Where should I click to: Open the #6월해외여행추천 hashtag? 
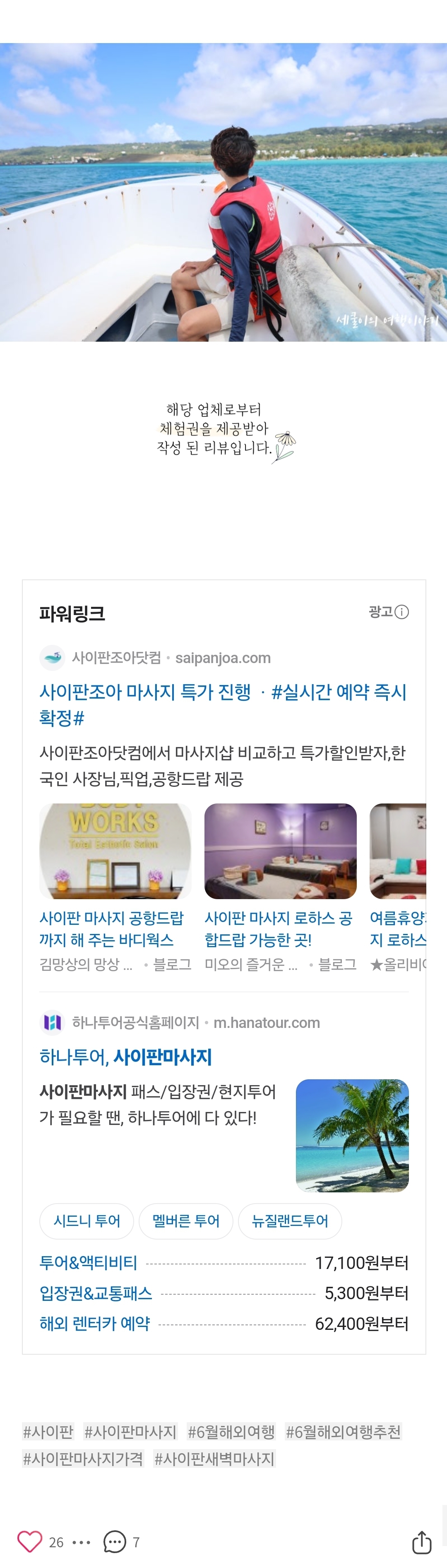tap(343, 1432)
